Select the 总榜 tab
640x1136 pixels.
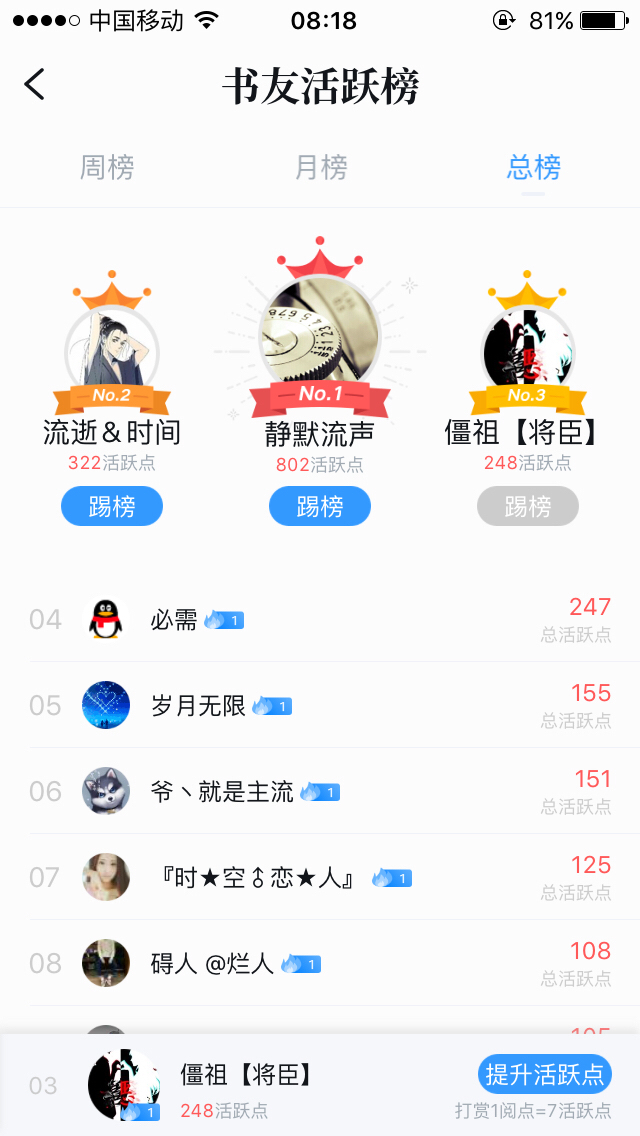coord(533,167)
